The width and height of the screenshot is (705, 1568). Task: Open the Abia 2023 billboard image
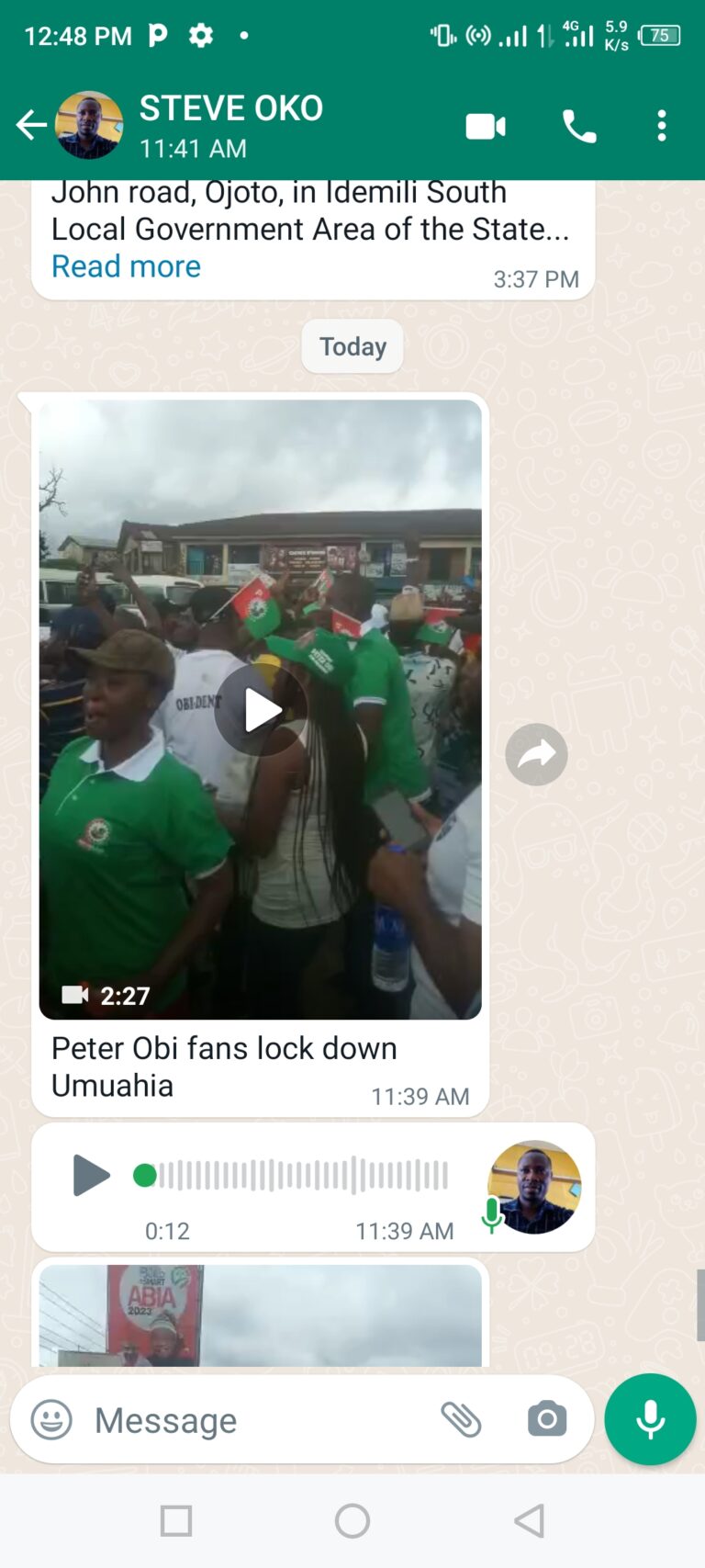click(260, 1315)
